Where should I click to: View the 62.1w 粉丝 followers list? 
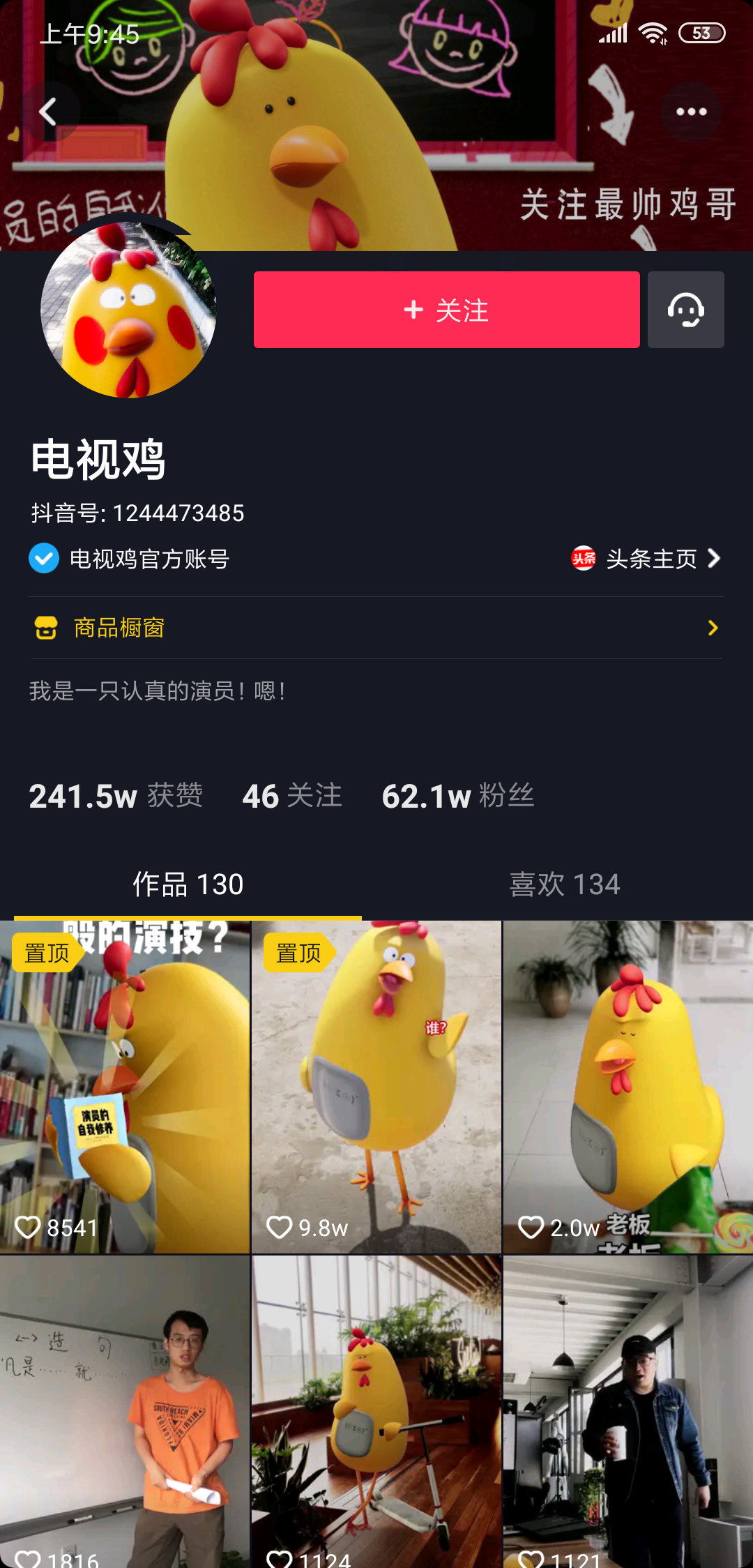458,796
